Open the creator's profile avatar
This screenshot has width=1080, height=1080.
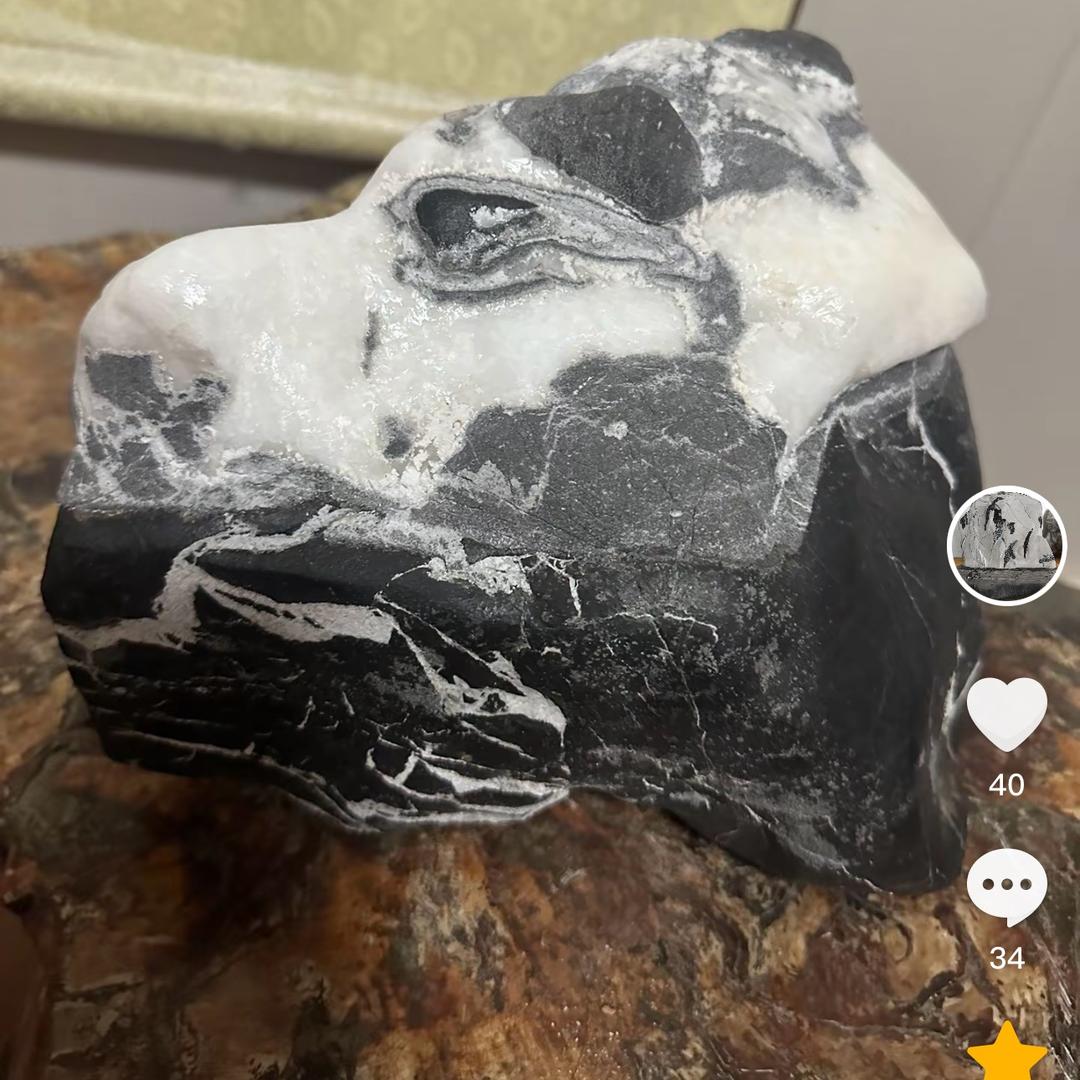(x=1006, y=546)
